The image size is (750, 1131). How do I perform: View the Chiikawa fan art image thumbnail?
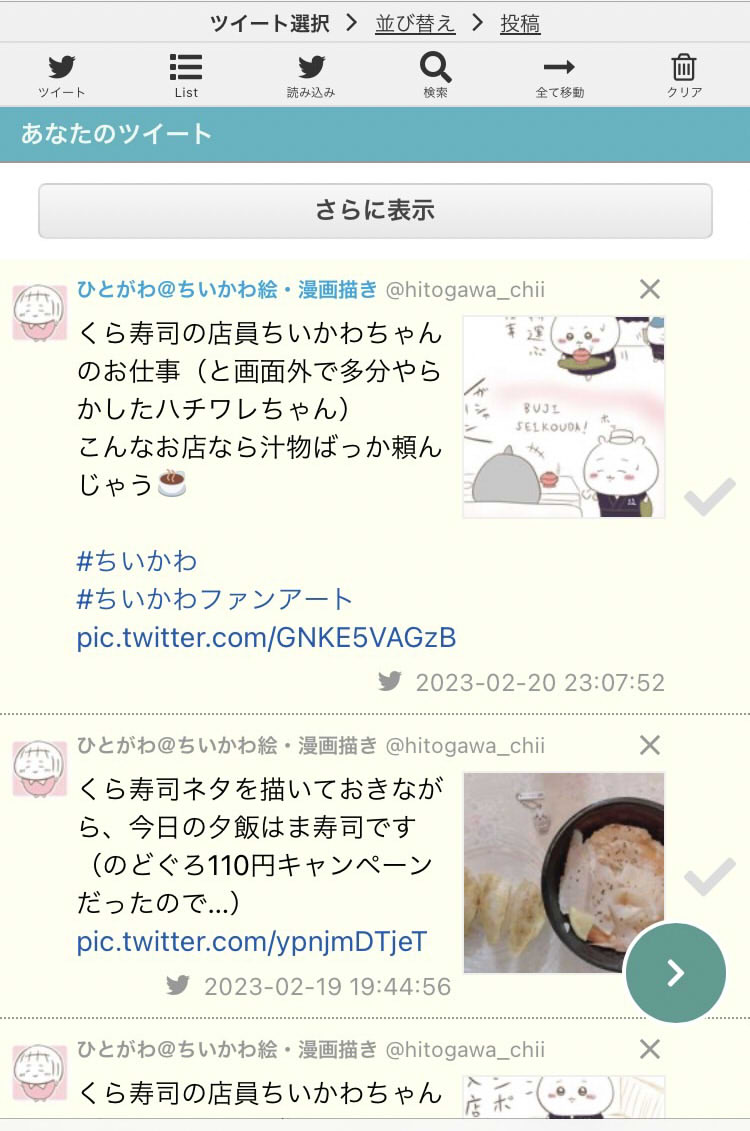tap(564, 417)
